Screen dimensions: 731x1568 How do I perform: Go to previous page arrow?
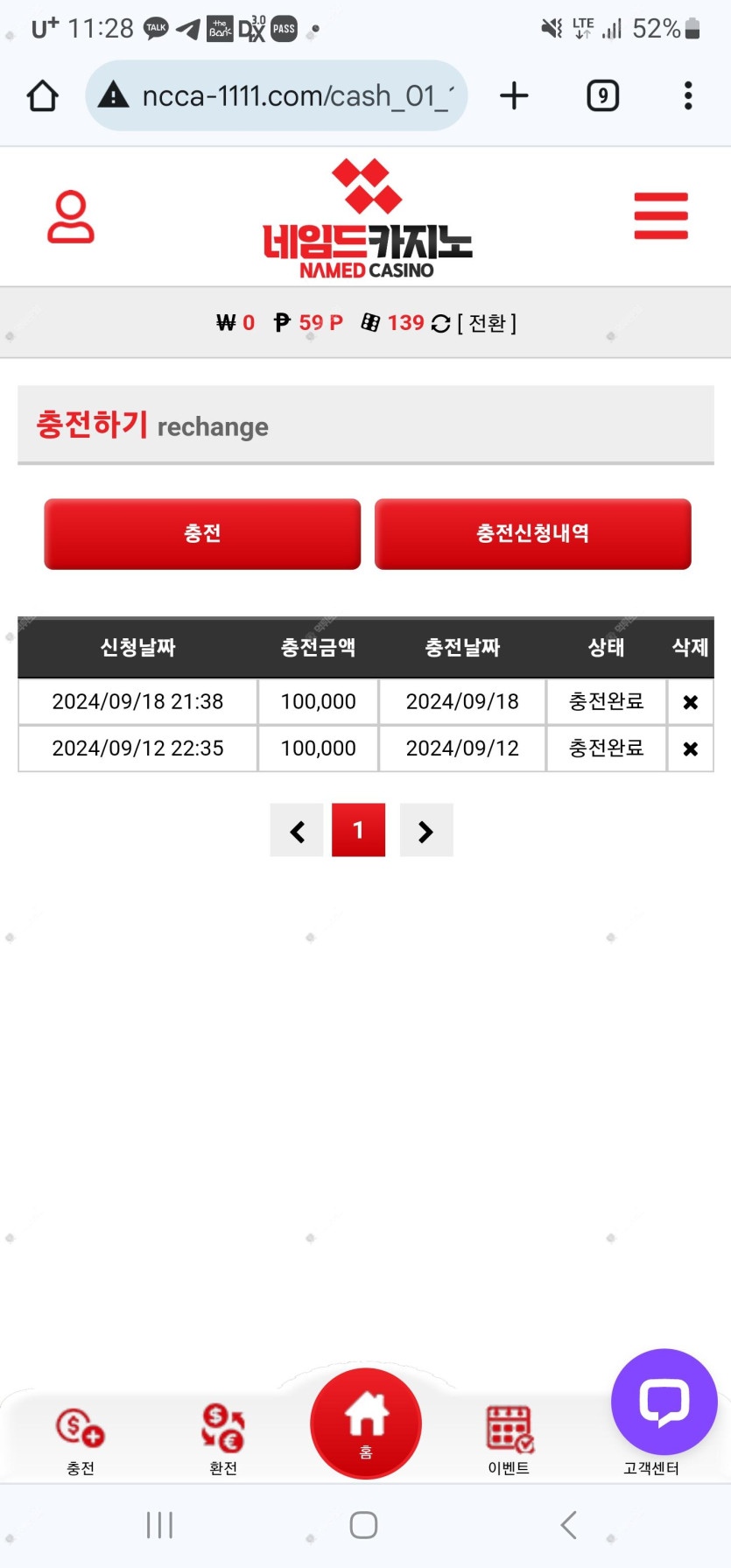pos(297,830)
